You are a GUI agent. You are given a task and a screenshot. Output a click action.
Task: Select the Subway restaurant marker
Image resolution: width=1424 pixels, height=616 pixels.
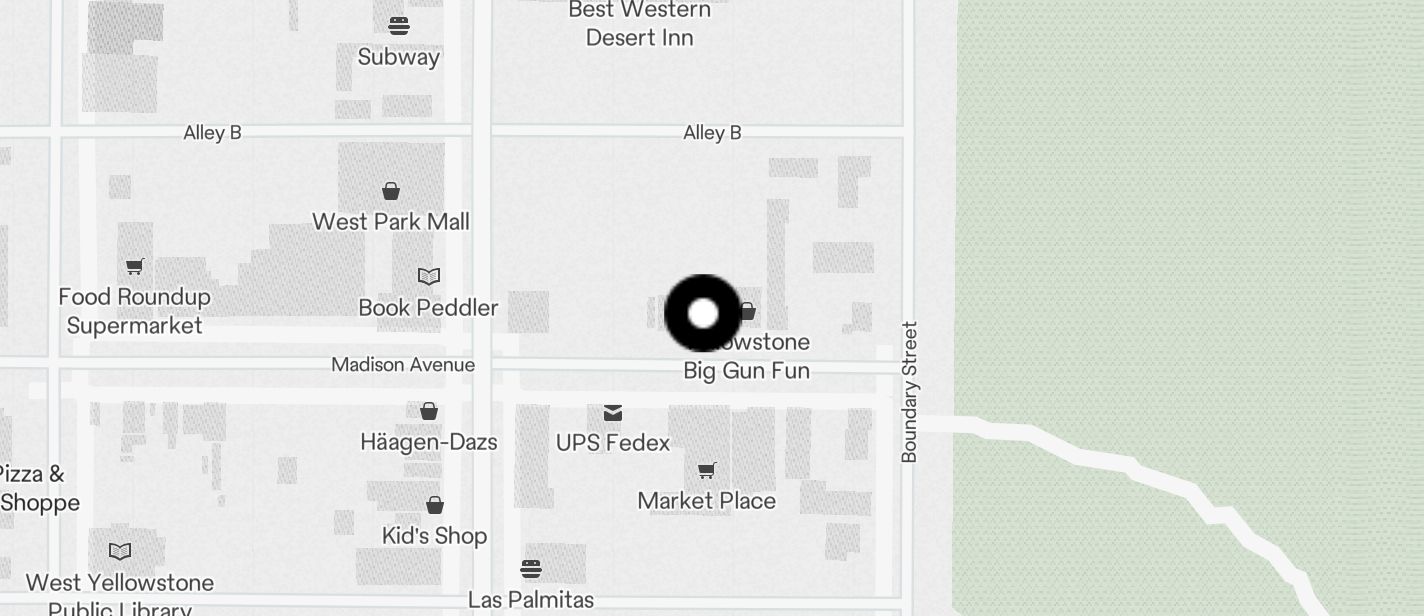(399, 26)
